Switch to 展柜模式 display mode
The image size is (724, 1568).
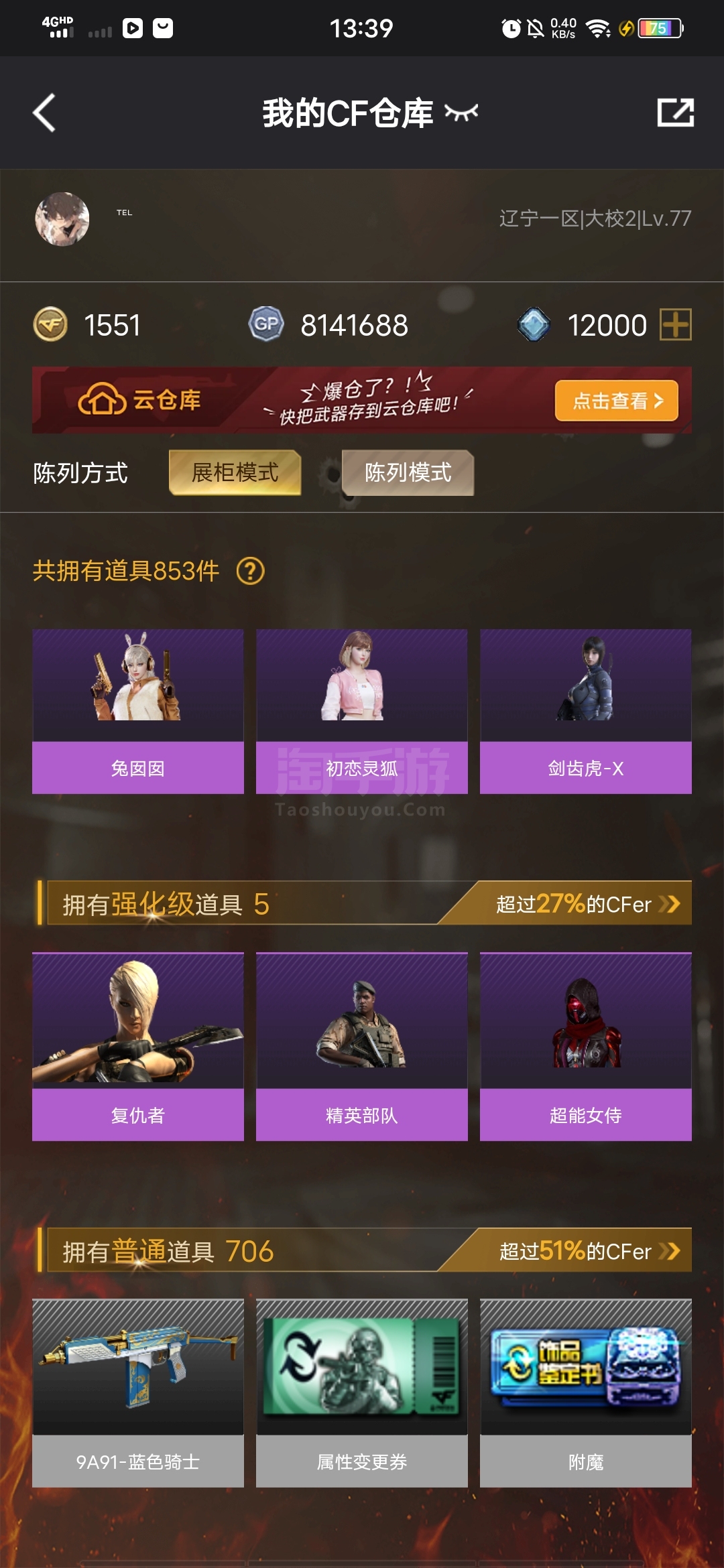click(x=235, y=472)
